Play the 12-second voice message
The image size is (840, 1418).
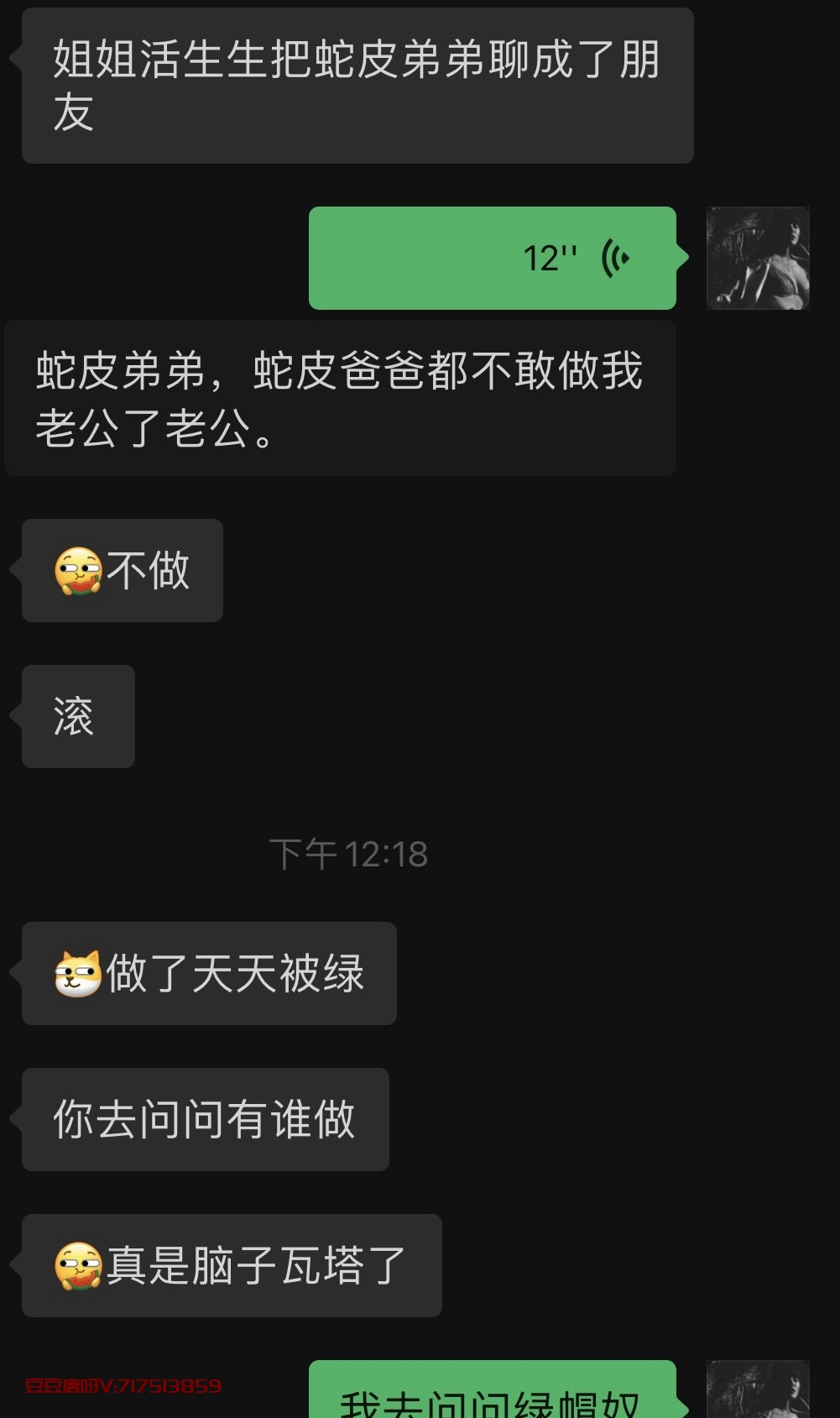click(x=493, y=258)
